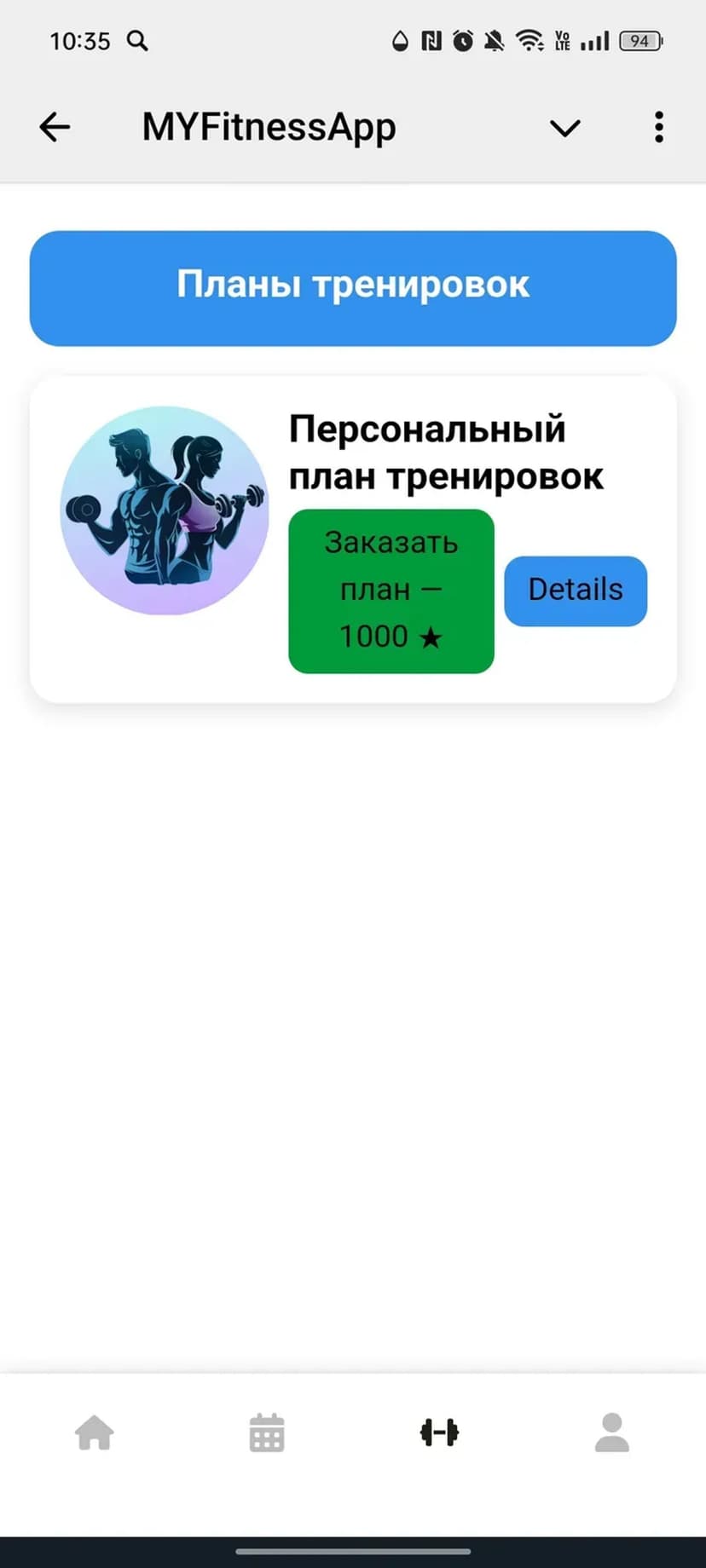
Task: Switch to the home tab
Action: (x=95, y=1433)
